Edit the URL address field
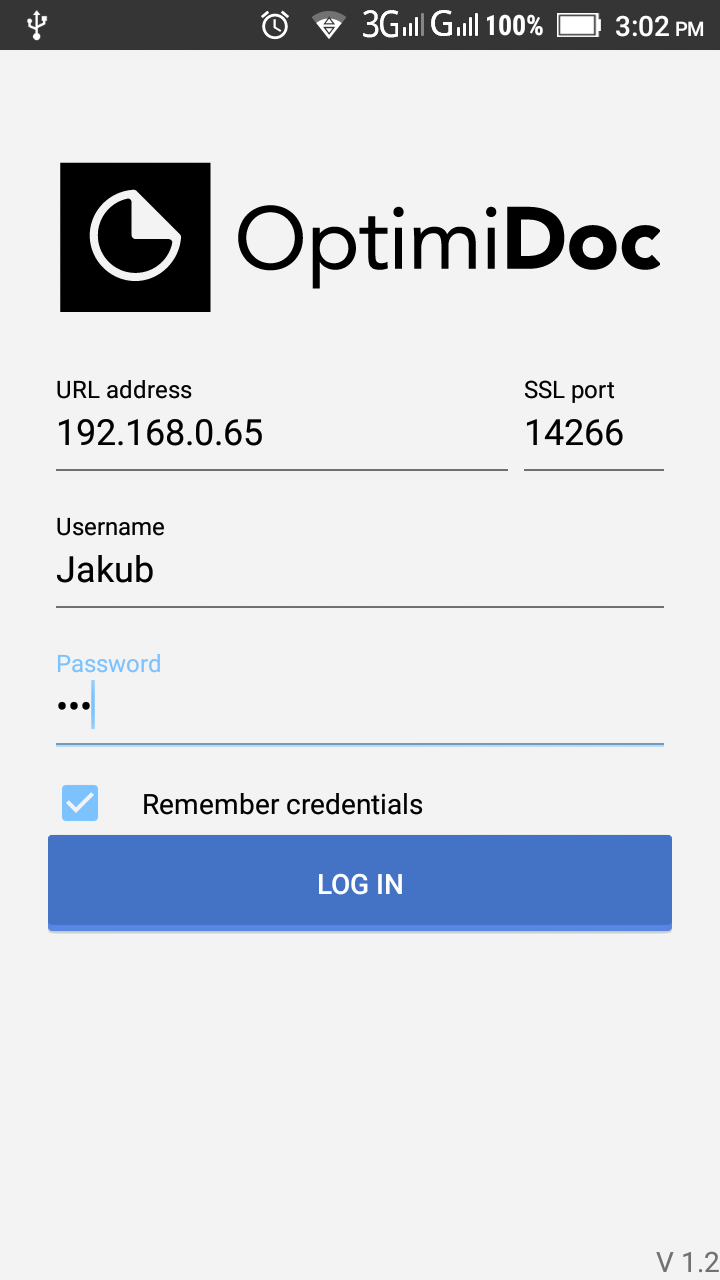 coord(280,433)
